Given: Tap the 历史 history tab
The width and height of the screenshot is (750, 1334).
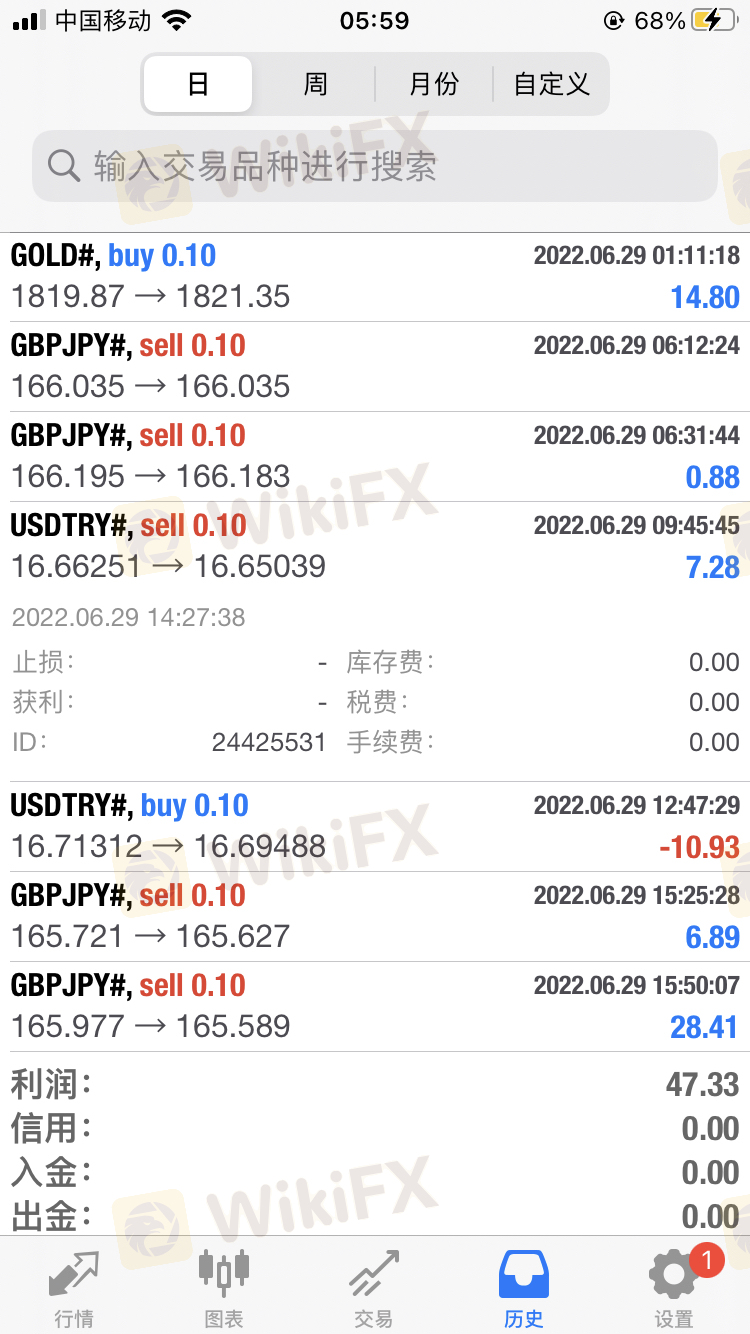Looking at the screenshot, I should pyautogui.click(x=524, y=1287).
